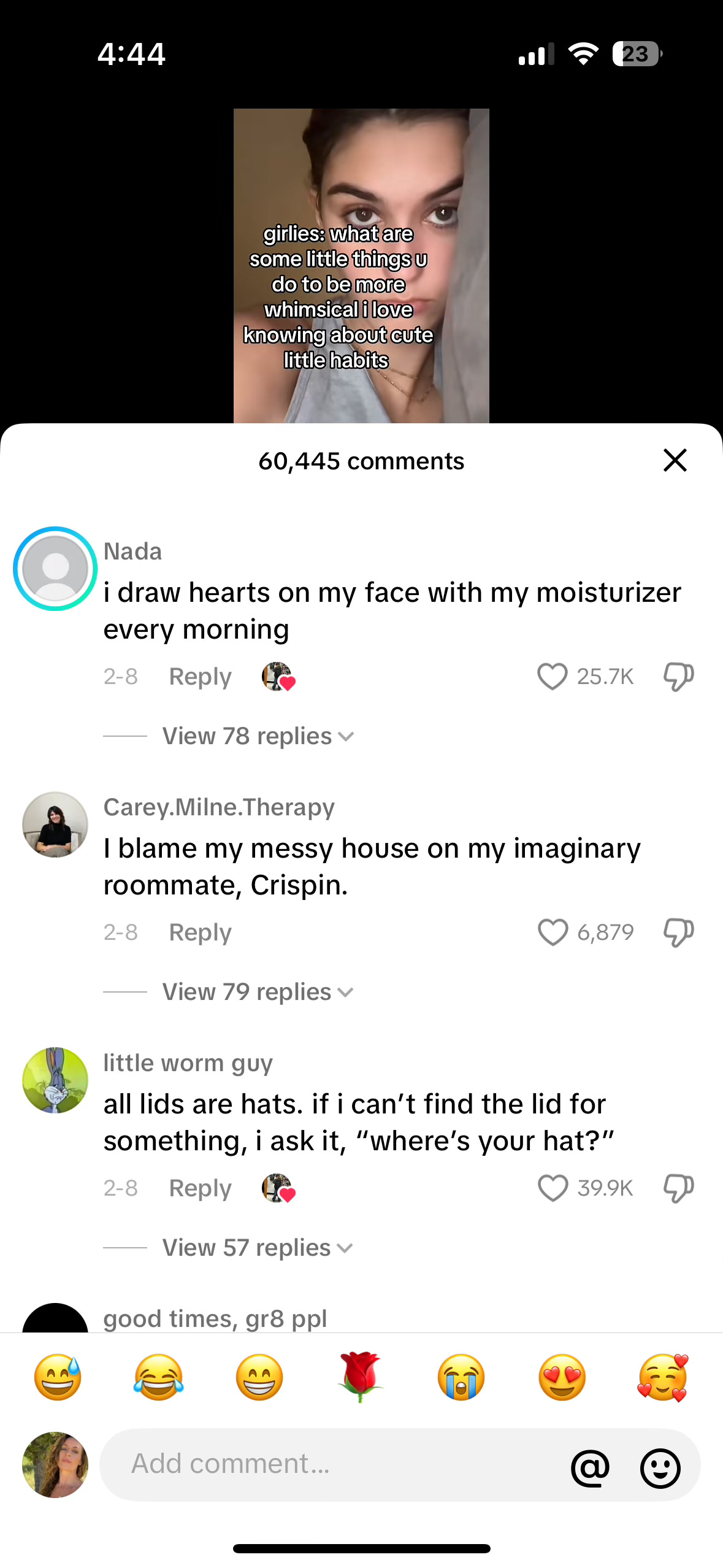Viewport: 723px width, 1568px height.
Task: Dislike little worm guy's comment
Action: point(678,1188)
